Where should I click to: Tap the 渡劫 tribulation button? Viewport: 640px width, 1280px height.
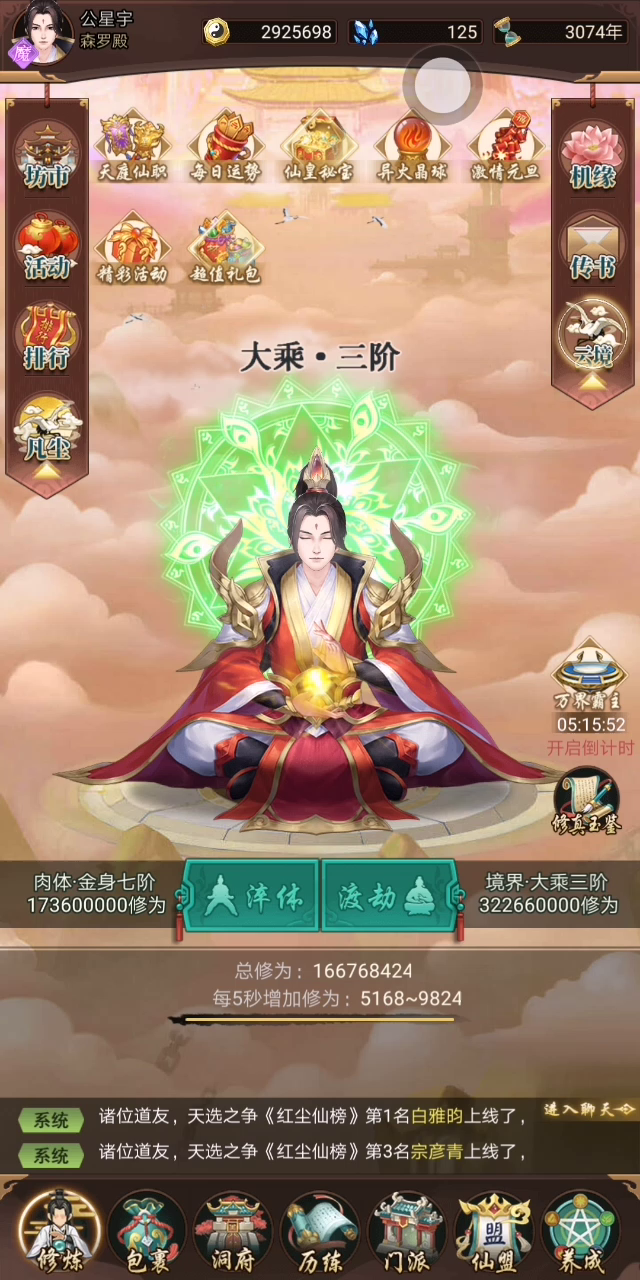388,897
